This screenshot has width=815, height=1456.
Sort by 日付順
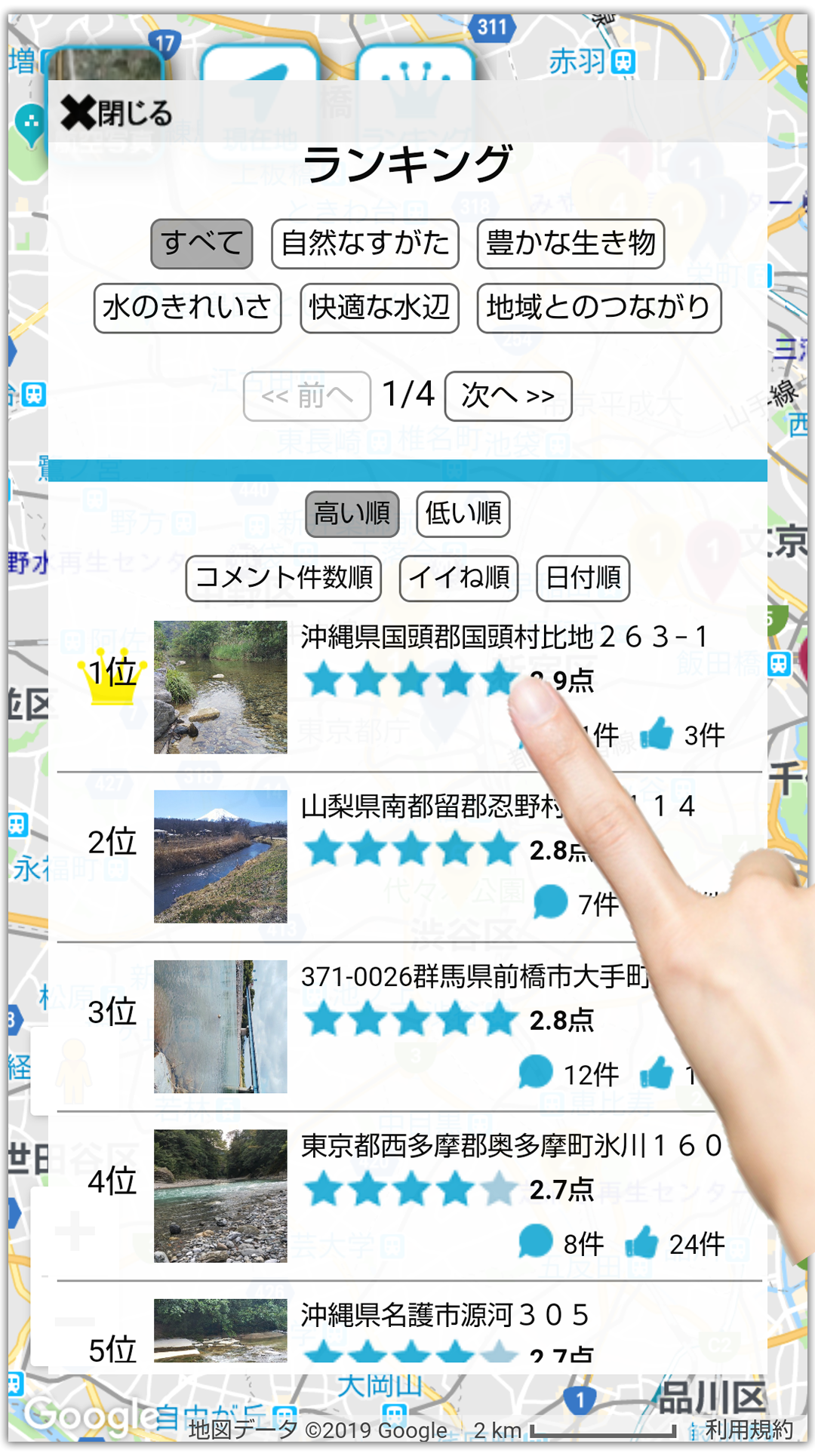coord(583,579)
